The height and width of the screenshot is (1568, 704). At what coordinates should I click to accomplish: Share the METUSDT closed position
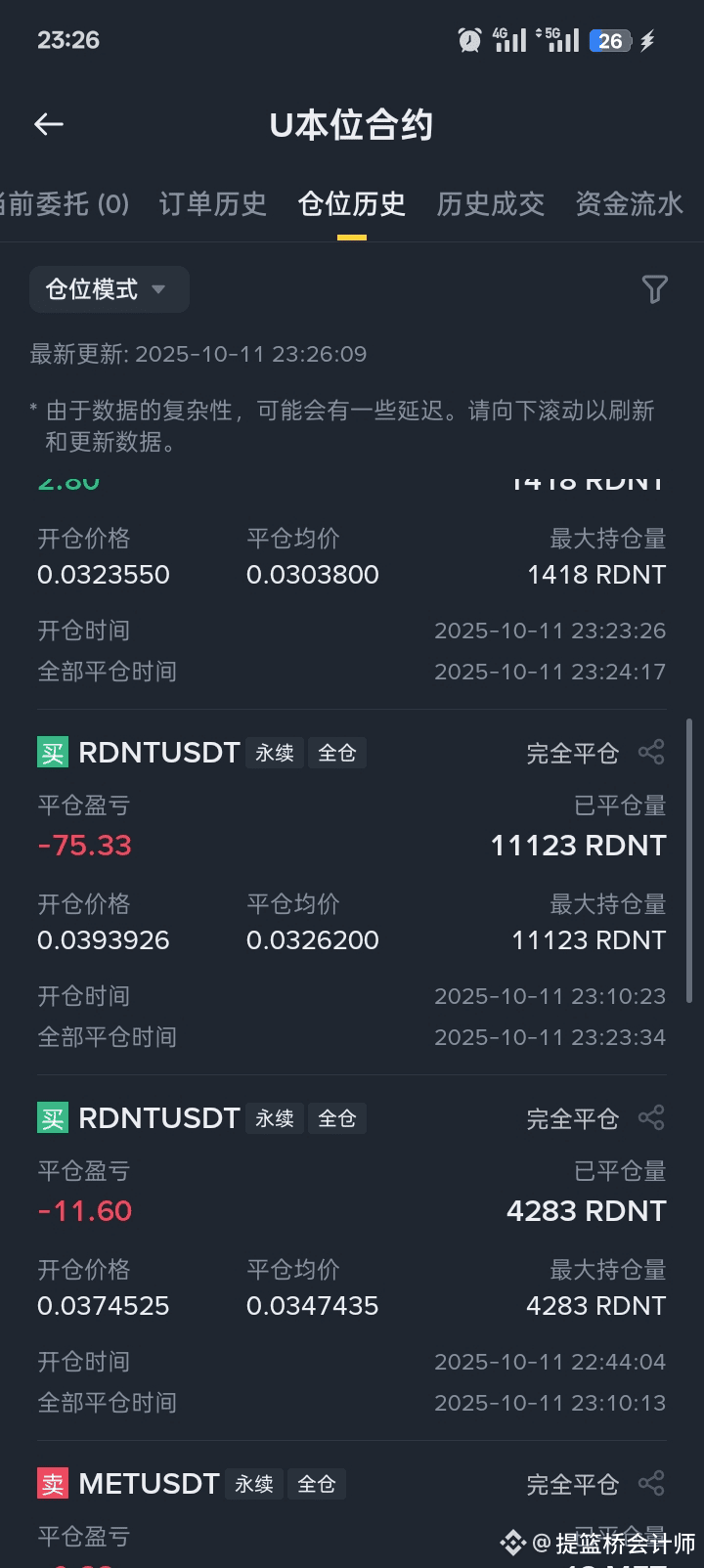coord(651,1484)
